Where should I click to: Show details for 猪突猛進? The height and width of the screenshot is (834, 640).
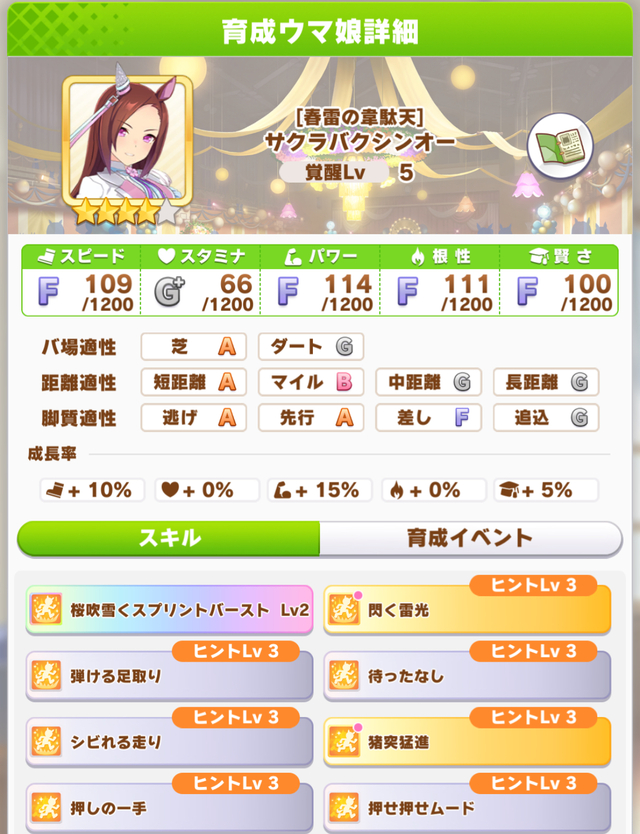coord(467,741)
